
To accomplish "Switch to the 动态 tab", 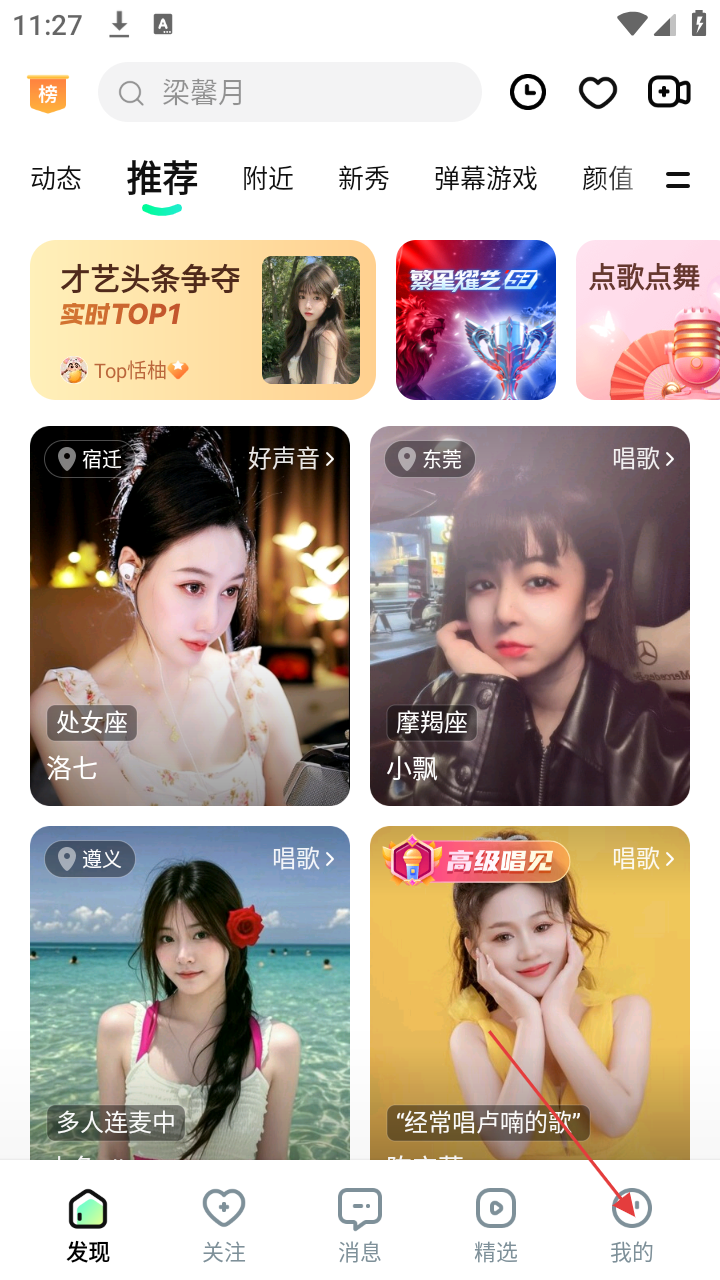I will coord(56,179).
